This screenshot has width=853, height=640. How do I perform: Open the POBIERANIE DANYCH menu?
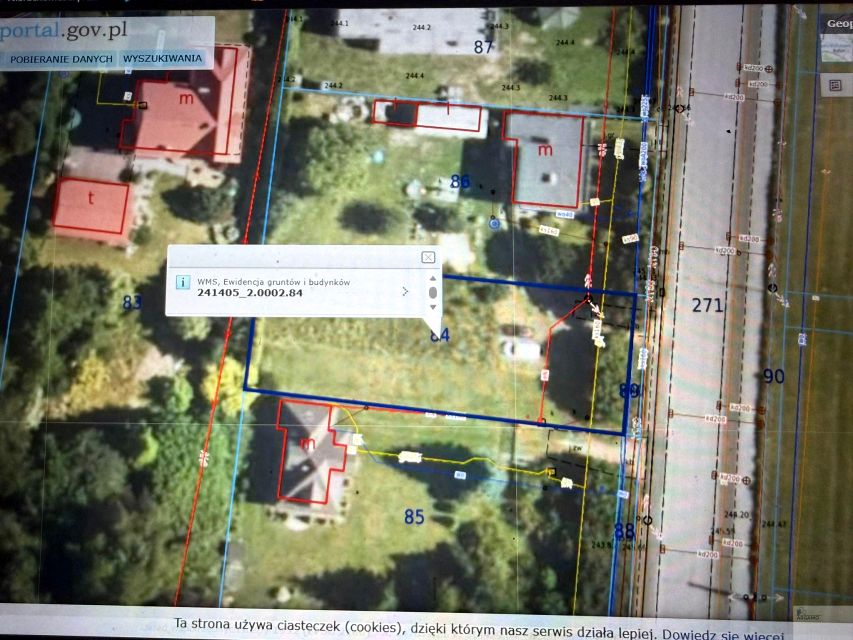pyautogui.click(x=60, y=58)
